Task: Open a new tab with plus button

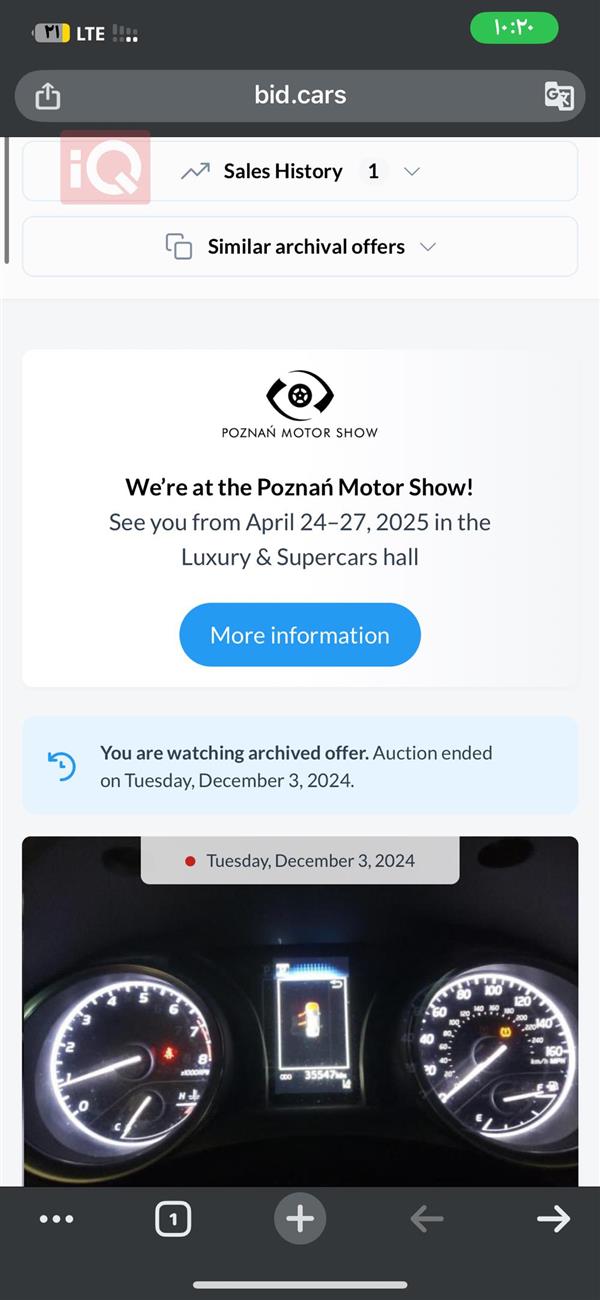Action: coord(300,1219)
